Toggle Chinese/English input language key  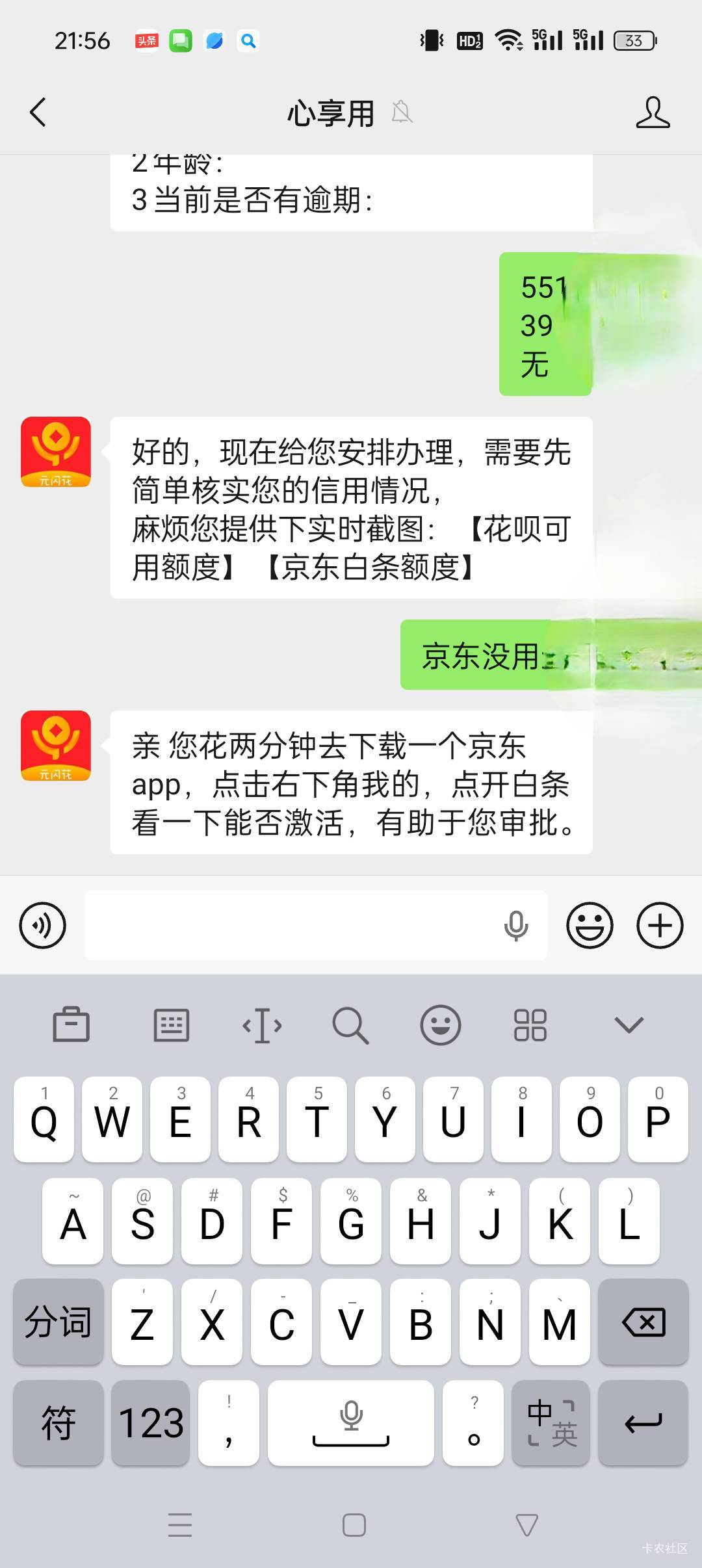[x=551, y=1422]
